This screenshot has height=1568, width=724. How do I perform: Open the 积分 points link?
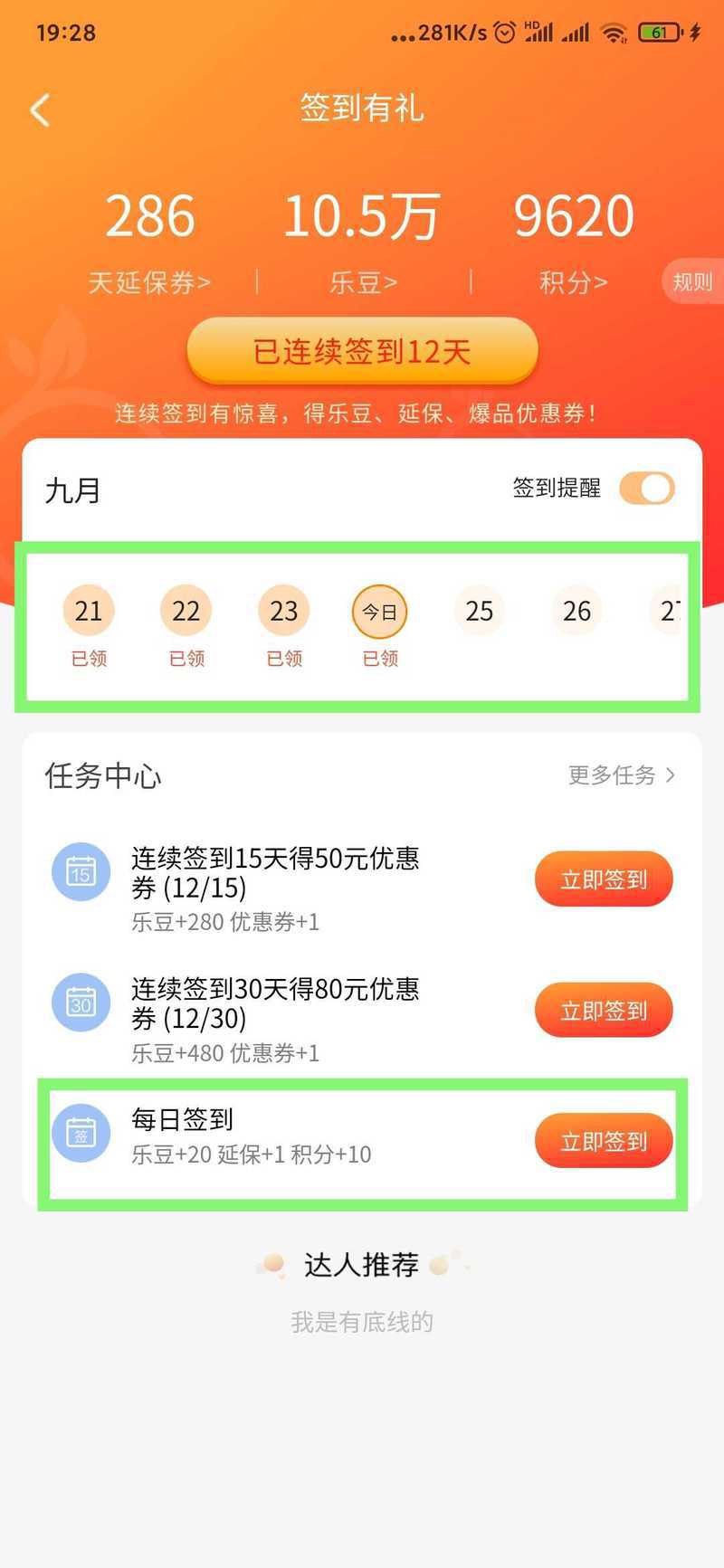click(x=574, y=282)
